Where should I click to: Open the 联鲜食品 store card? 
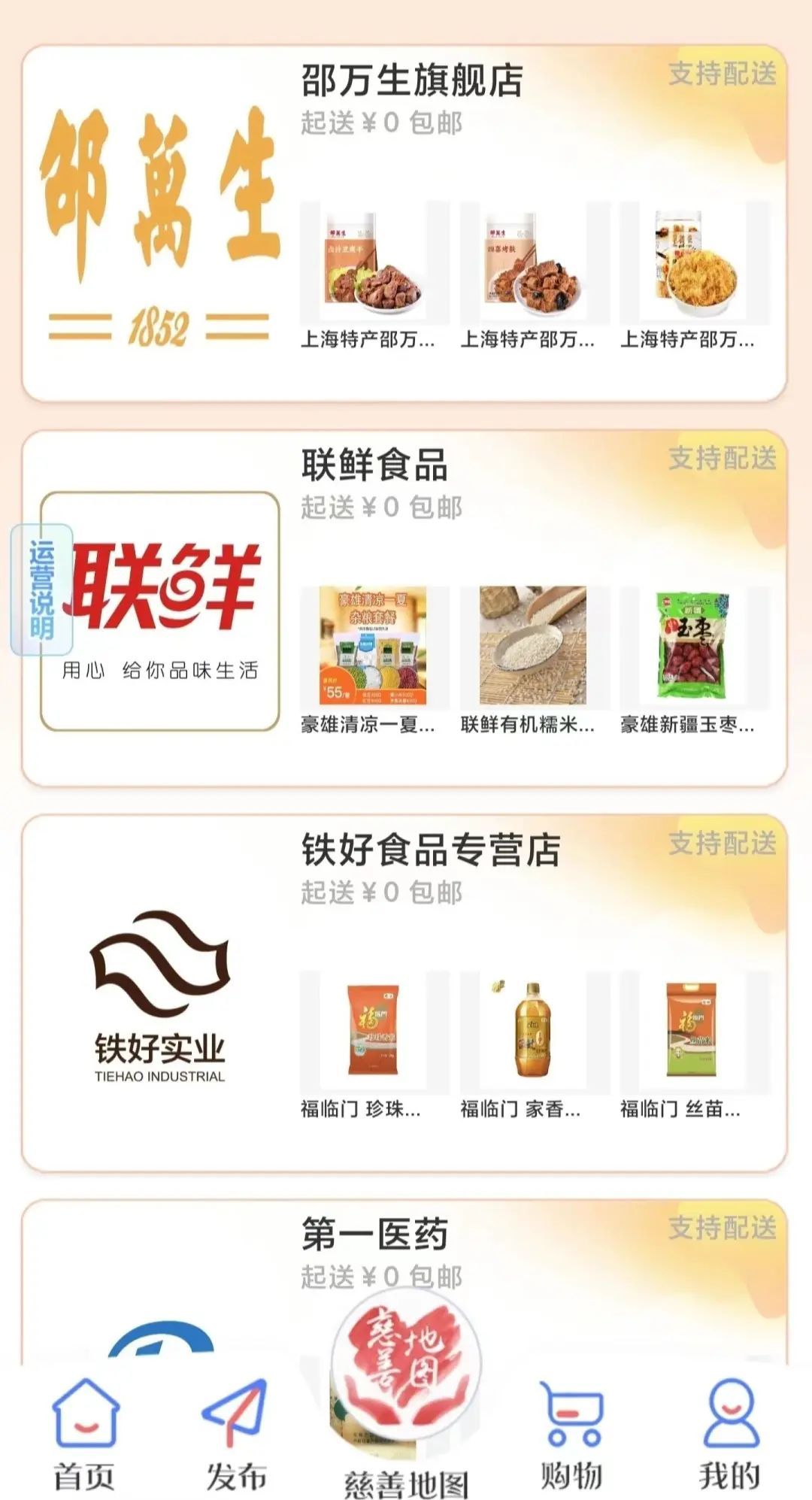coord(374,465)
